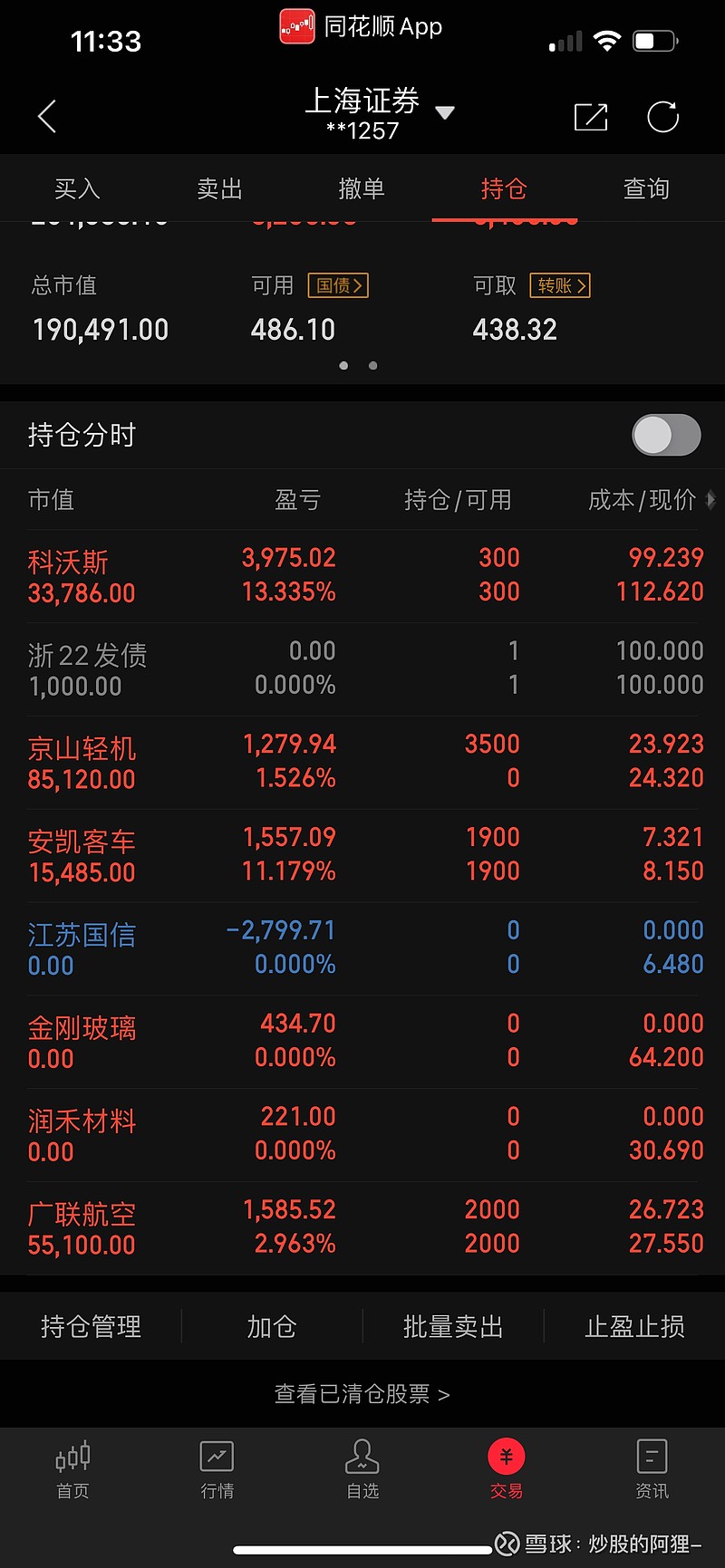Tap the 批量卖出 button
The image size is (725, 1568).
[453, 1326]
